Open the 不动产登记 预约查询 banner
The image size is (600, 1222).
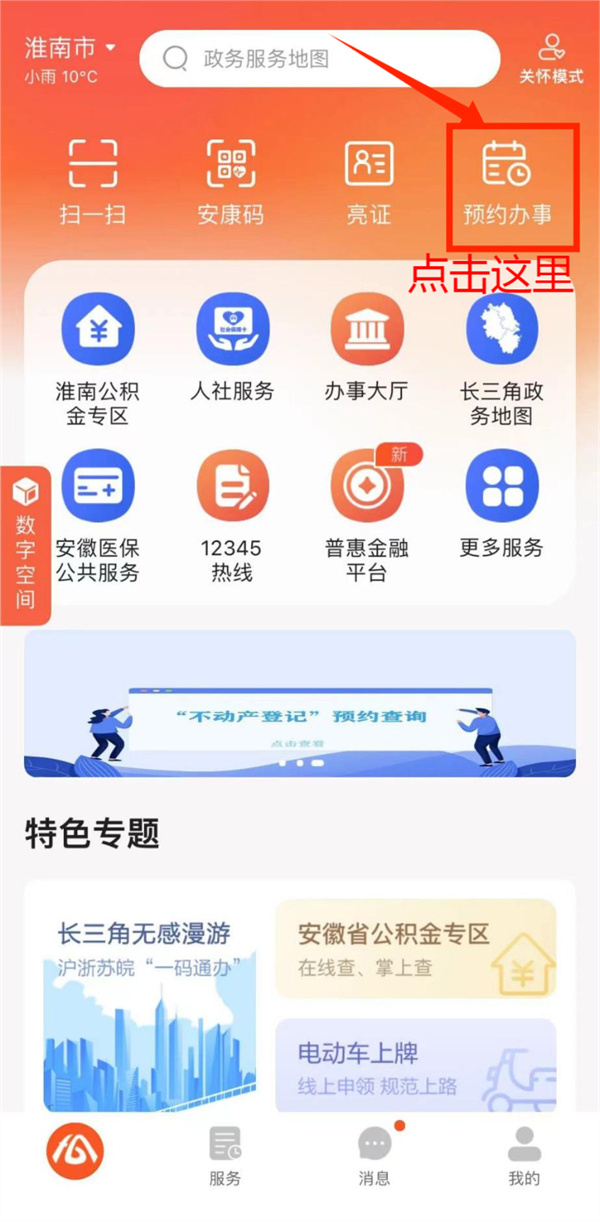point(300,703)
